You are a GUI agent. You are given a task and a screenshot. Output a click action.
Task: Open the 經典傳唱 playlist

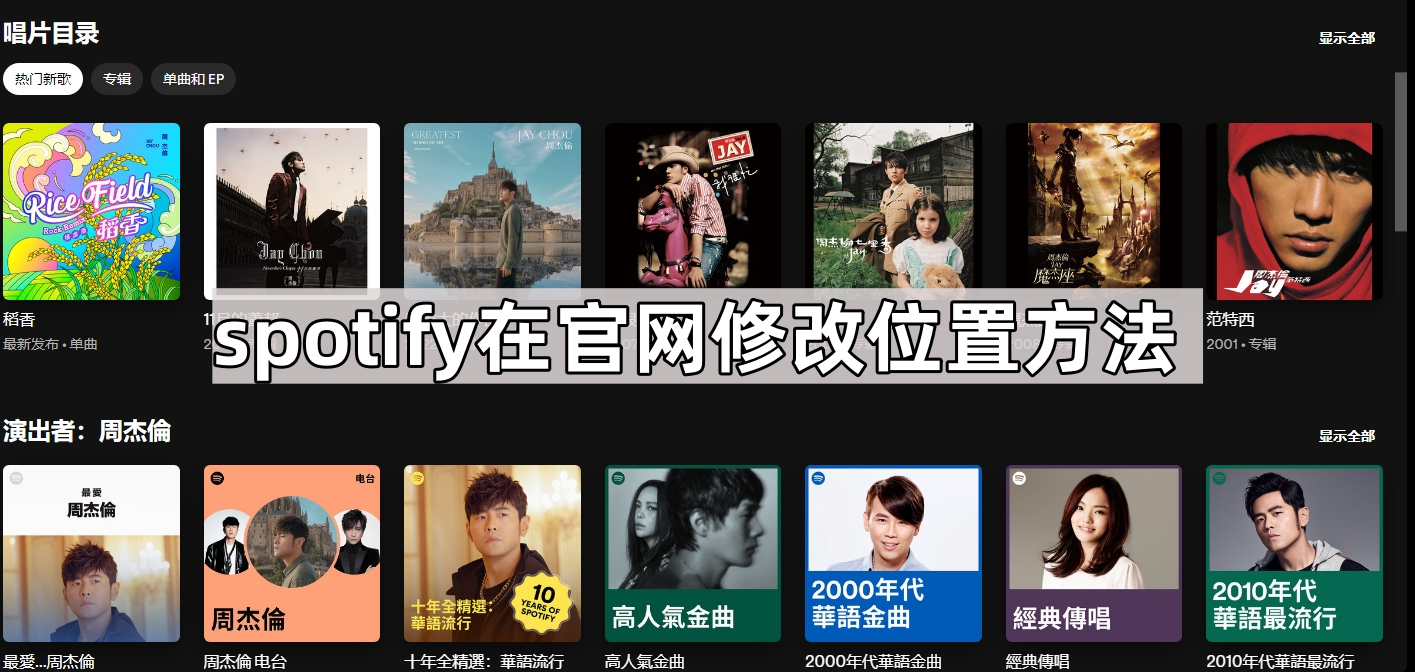1093,553
